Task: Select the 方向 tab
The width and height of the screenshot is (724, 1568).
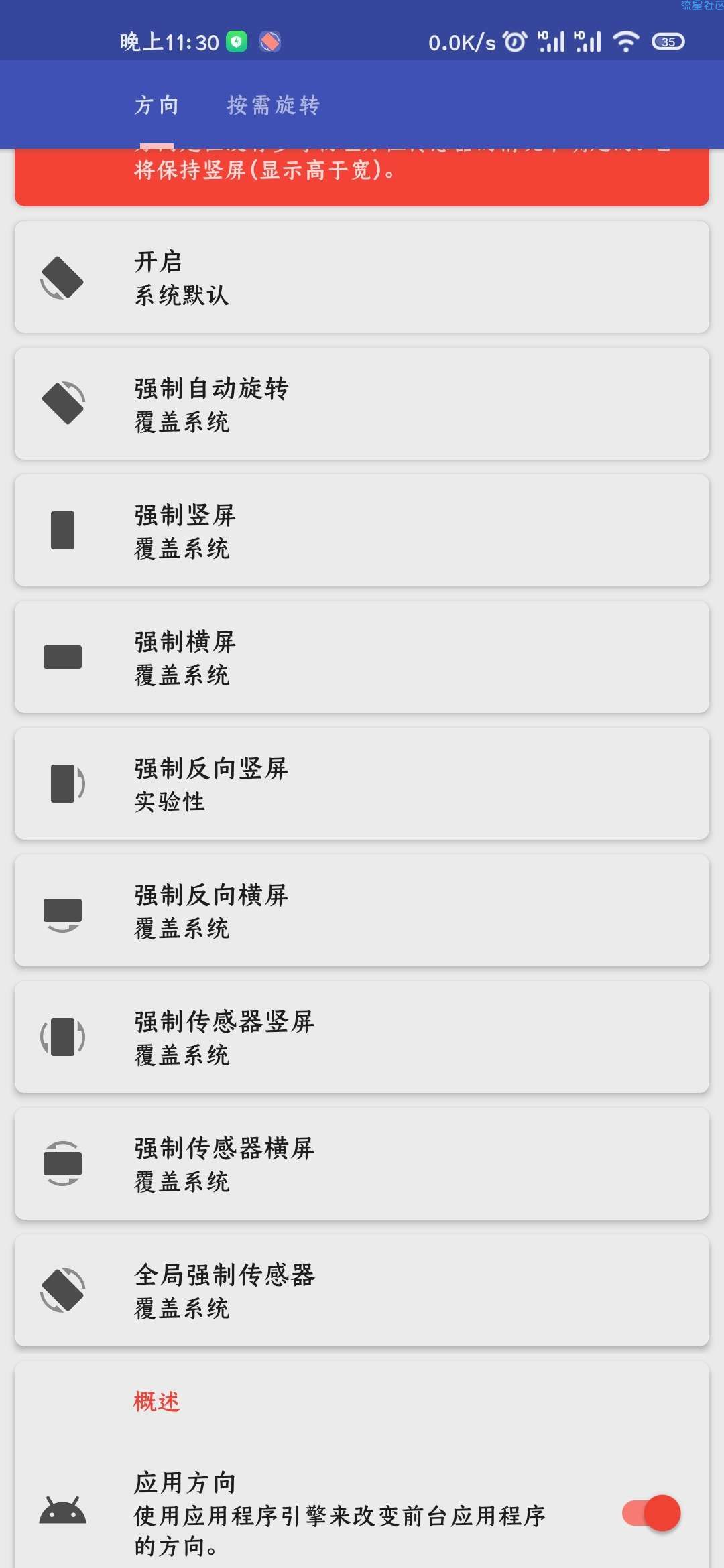Action: 157,105
